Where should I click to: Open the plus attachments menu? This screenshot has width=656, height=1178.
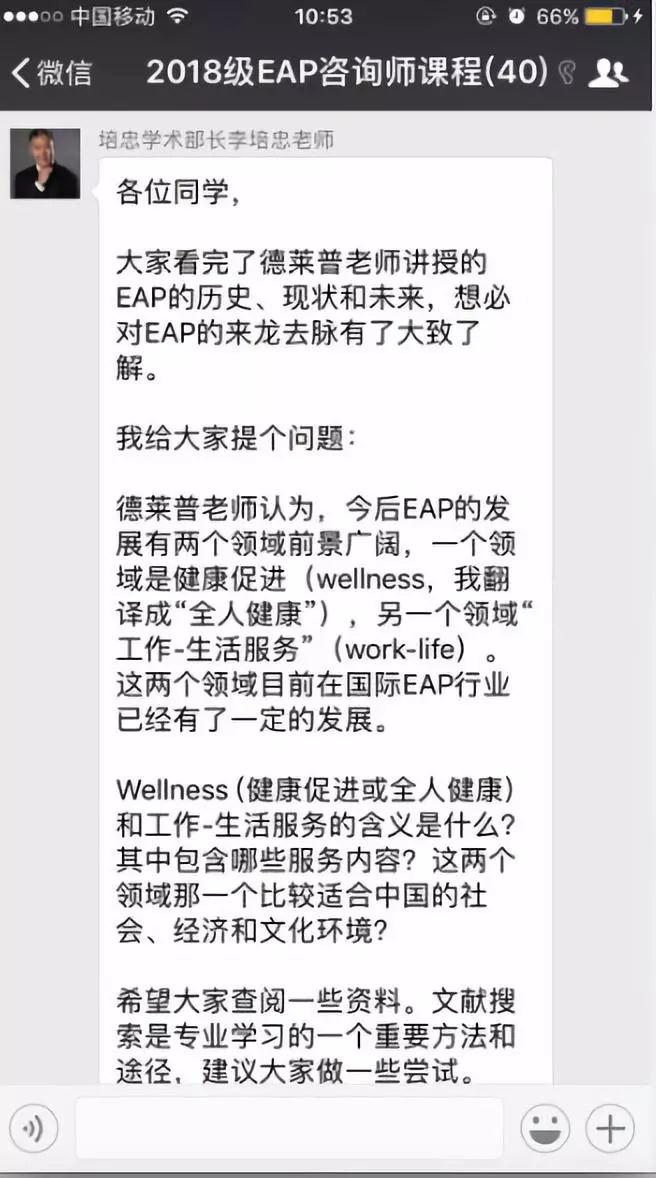(x=610, y=1130)
